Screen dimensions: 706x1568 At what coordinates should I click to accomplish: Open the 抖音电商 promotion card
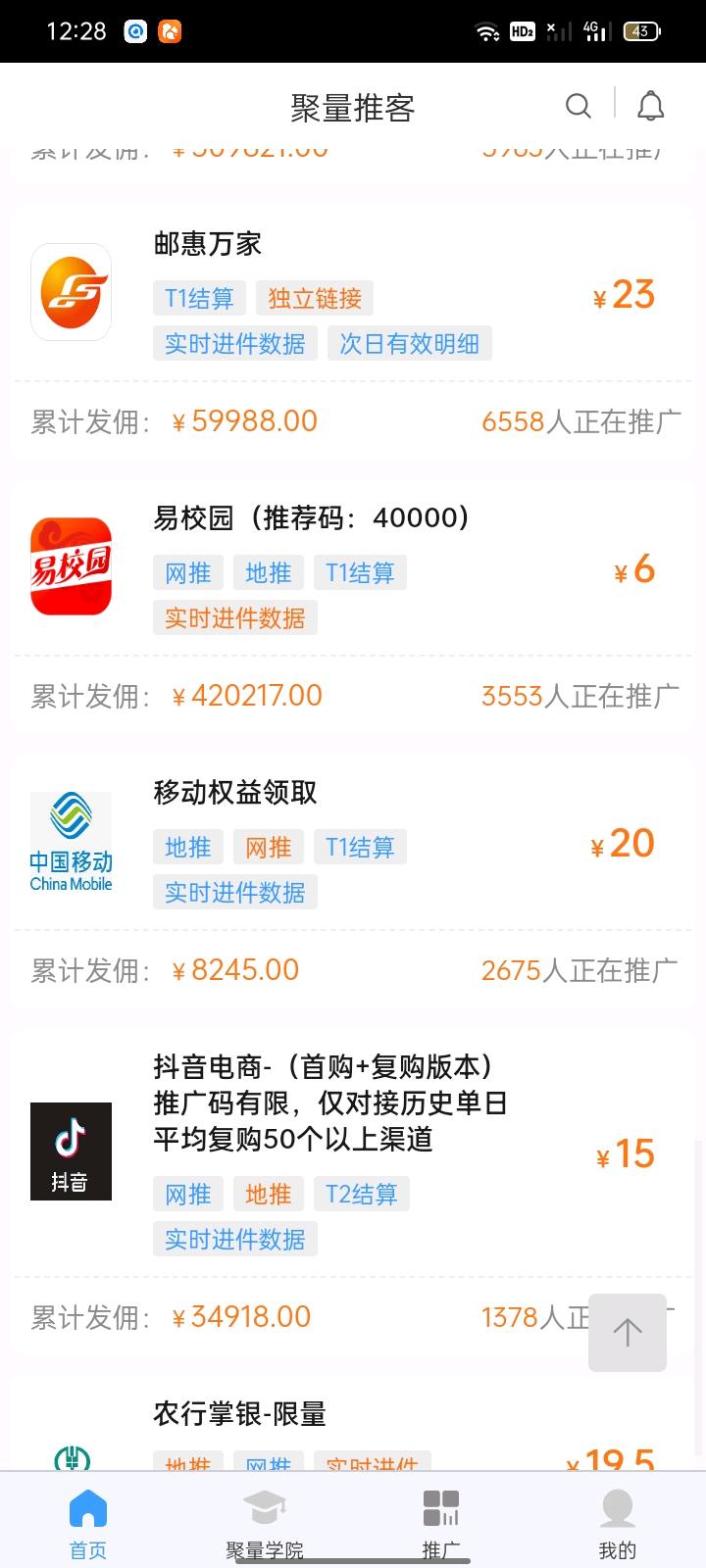pos(353,1191)
